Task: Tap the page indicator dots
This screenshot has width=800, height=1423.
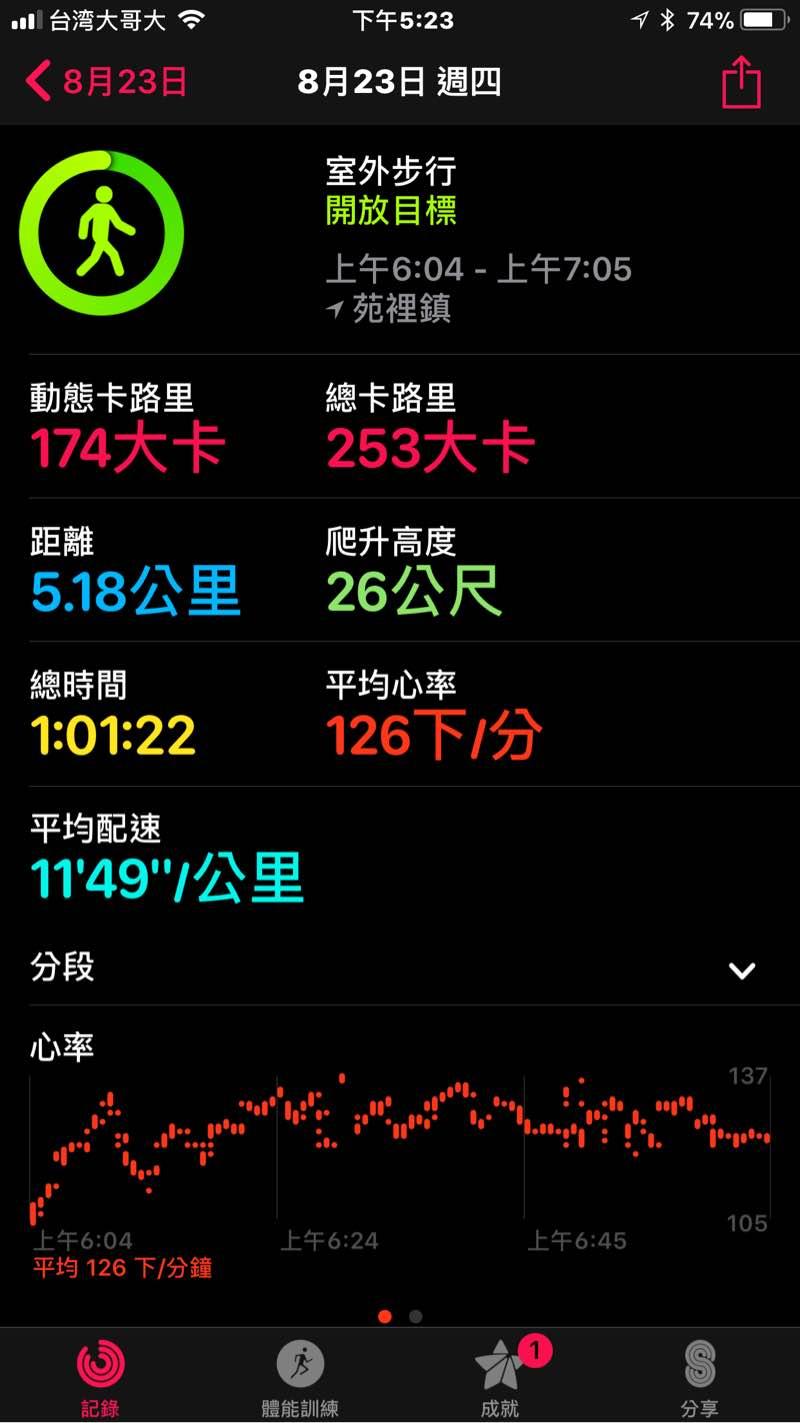Action: [400, 1316]
